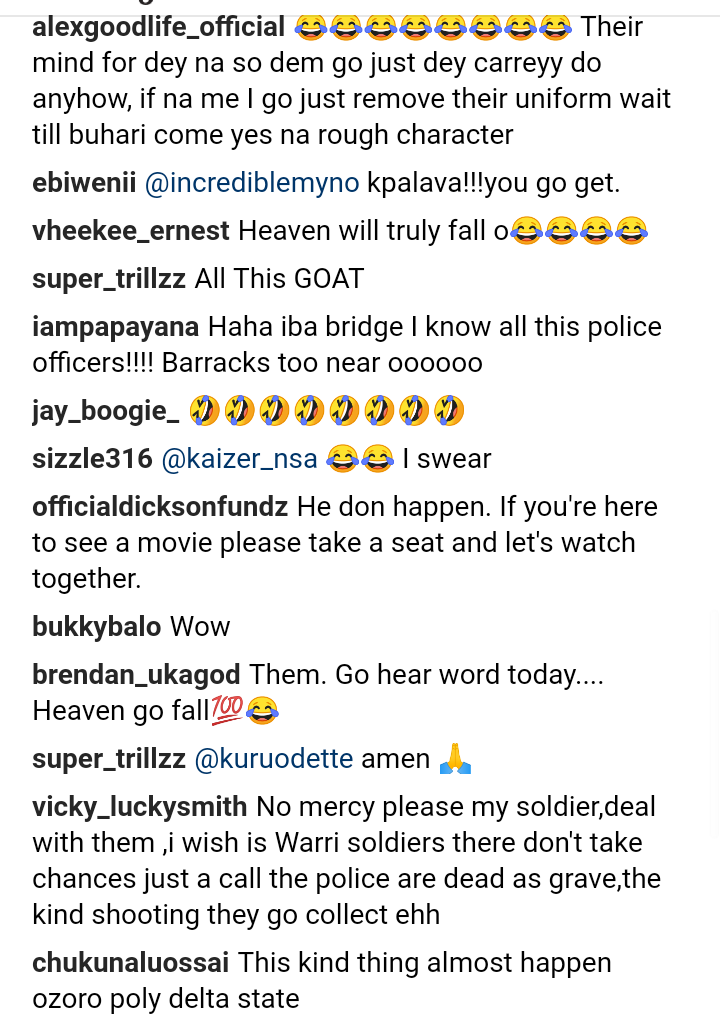Visit bukkybalo's profile
This screenshot has height=1017, width=720.
(x=96, y=627)
